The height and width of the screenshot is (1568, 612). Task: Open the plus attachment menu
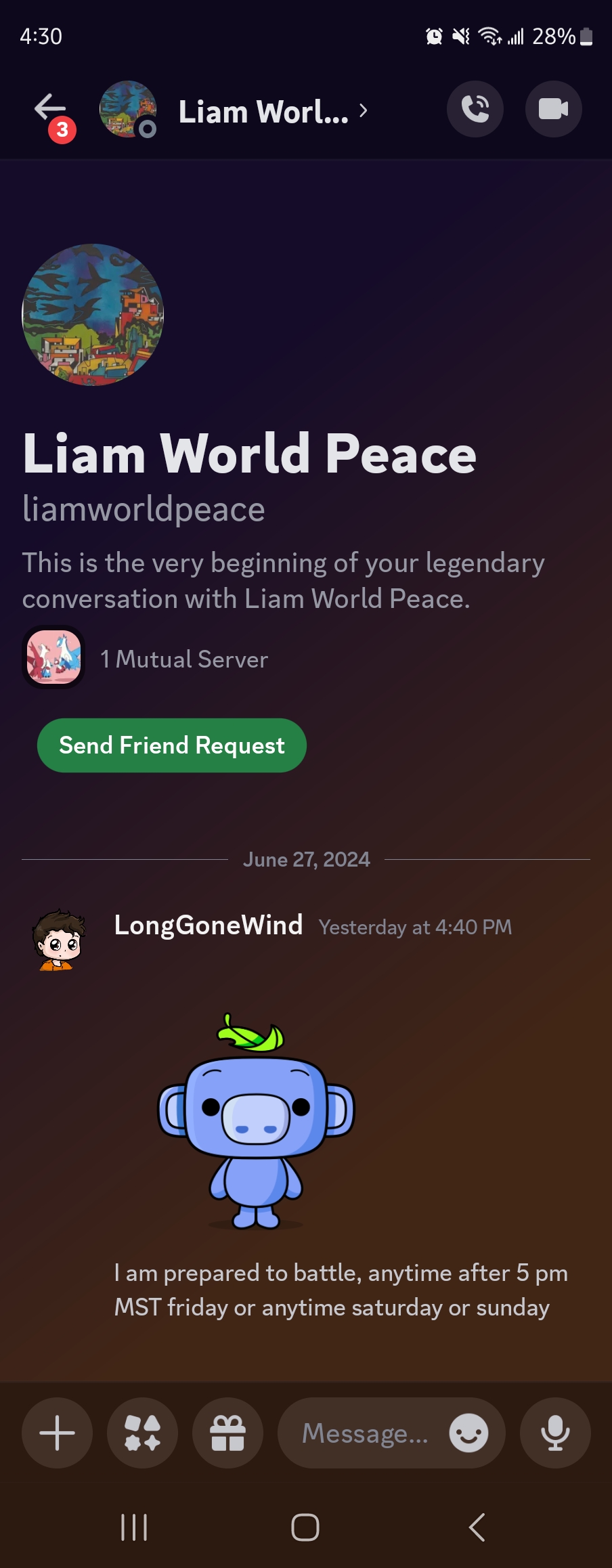point(58,1433)
